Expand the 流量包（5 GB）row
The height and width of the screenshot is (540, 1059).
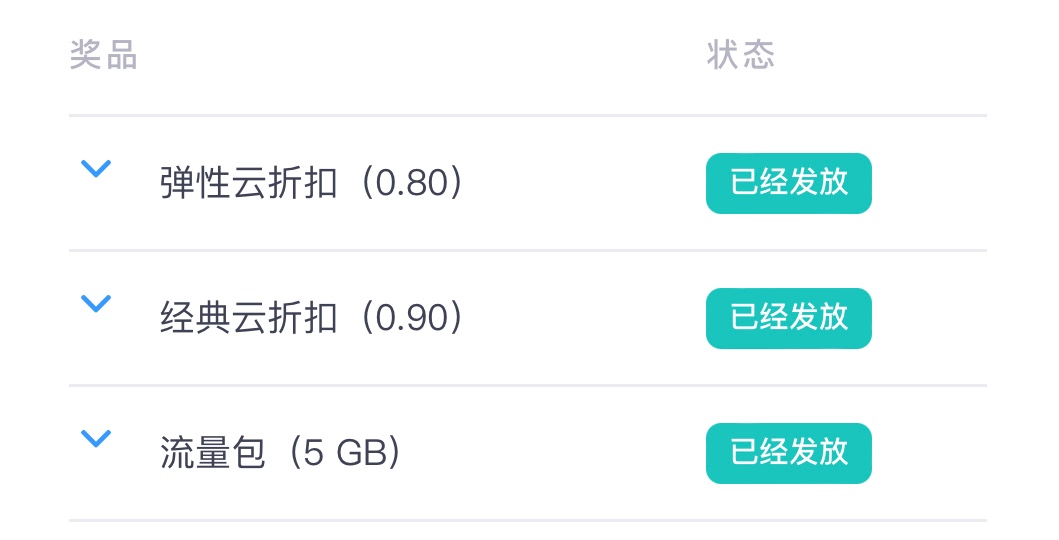pyautogui.click(x=95, y=439)
